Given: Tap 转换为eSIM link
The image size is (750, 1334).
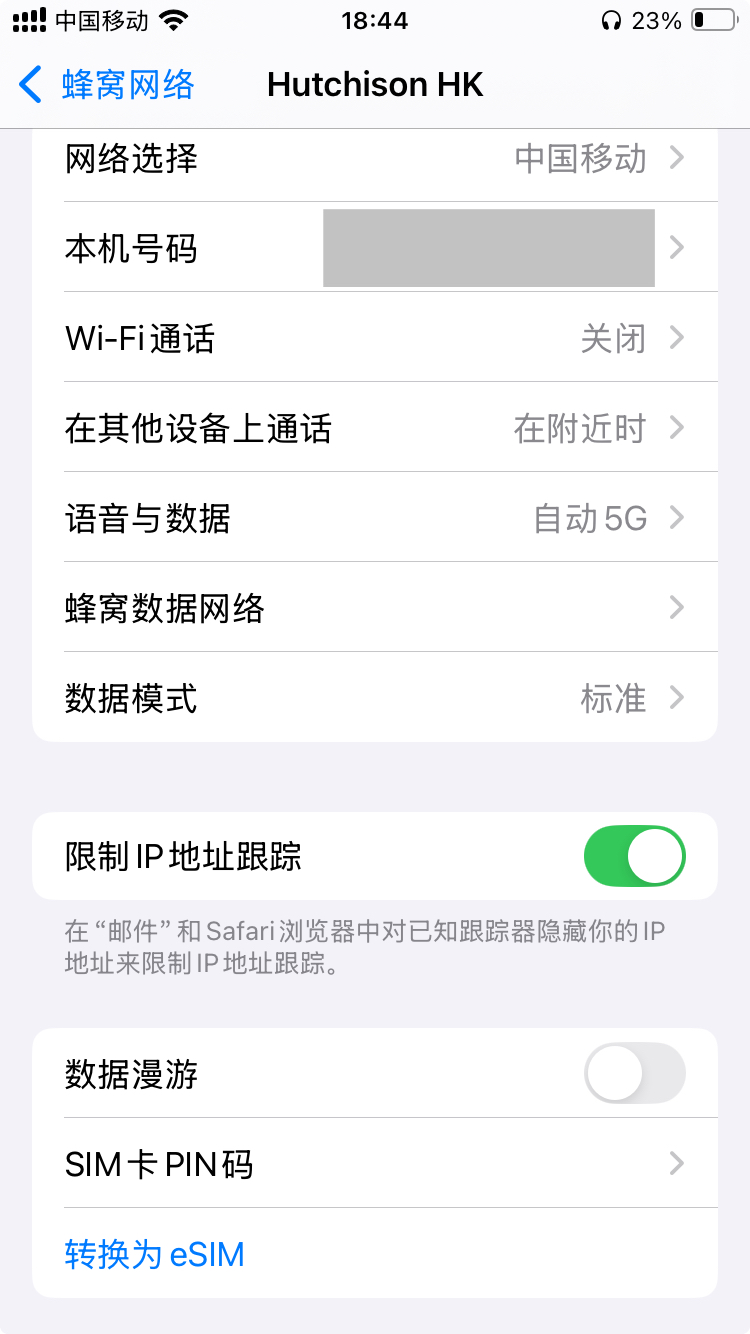Looking at the screenshot, I should 155,1253.
